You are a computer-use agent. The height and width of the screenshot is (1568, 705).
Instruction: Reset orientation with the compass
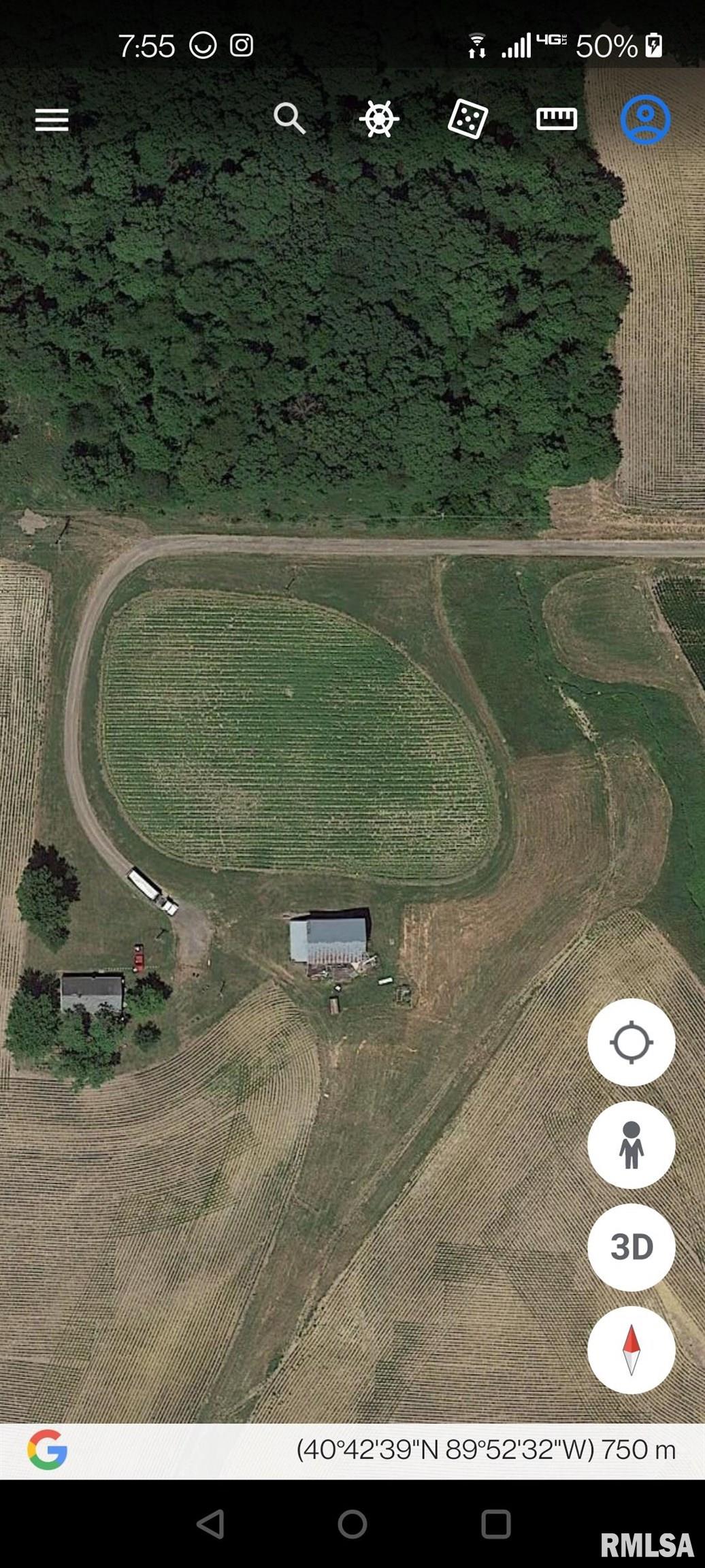[x=632, y=1350]
